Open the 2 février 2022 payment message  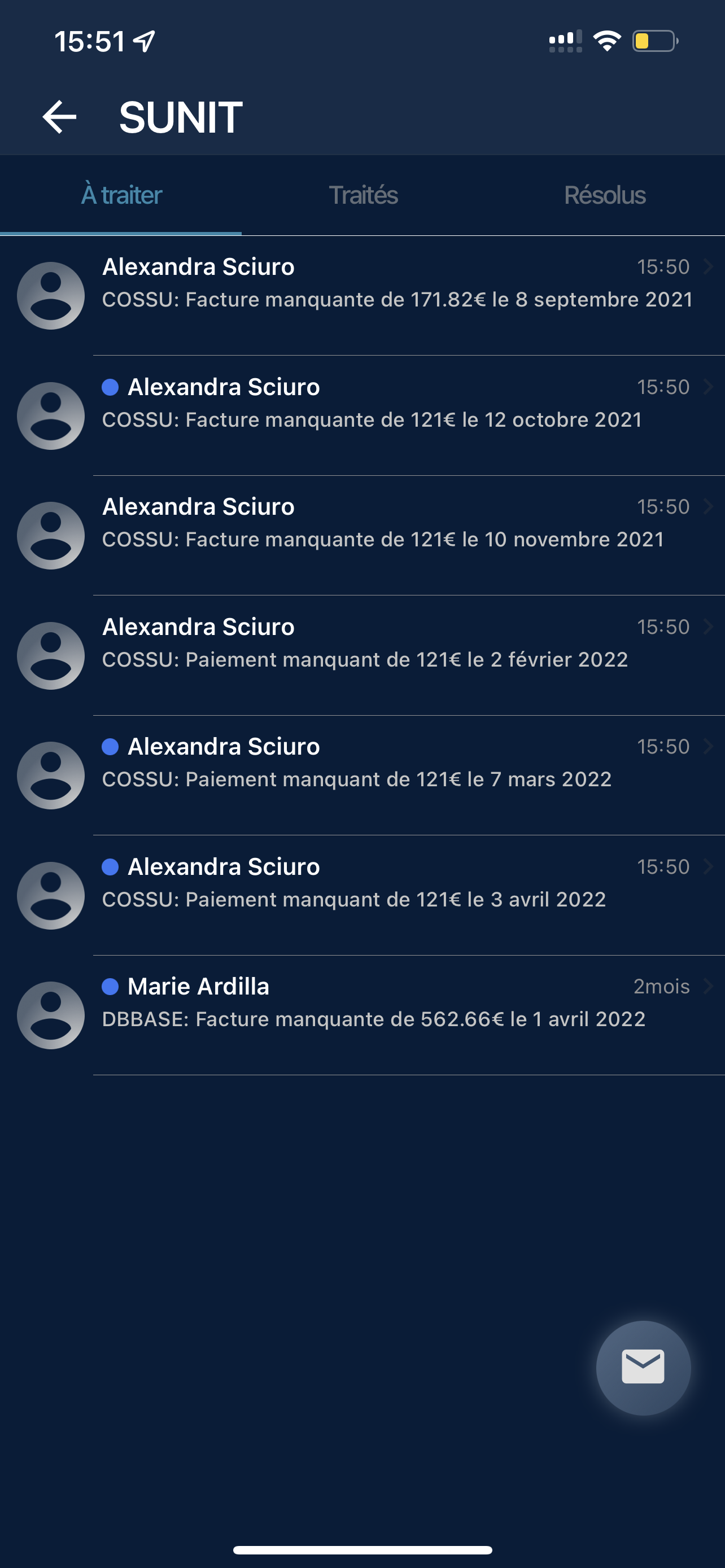click(363, 655)
